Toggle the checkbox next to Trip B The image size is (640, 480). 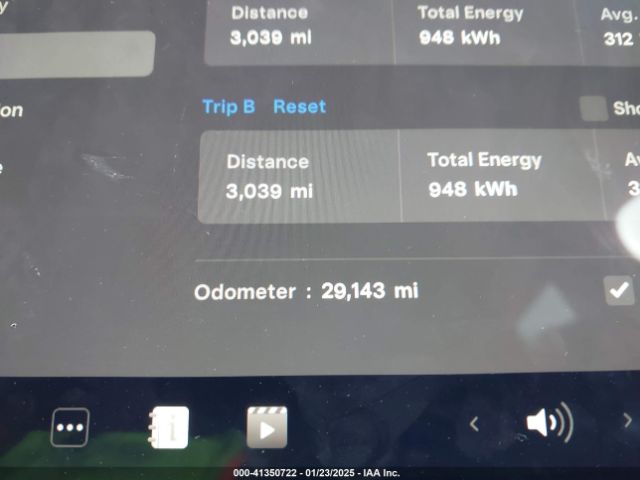click(594, 108)
